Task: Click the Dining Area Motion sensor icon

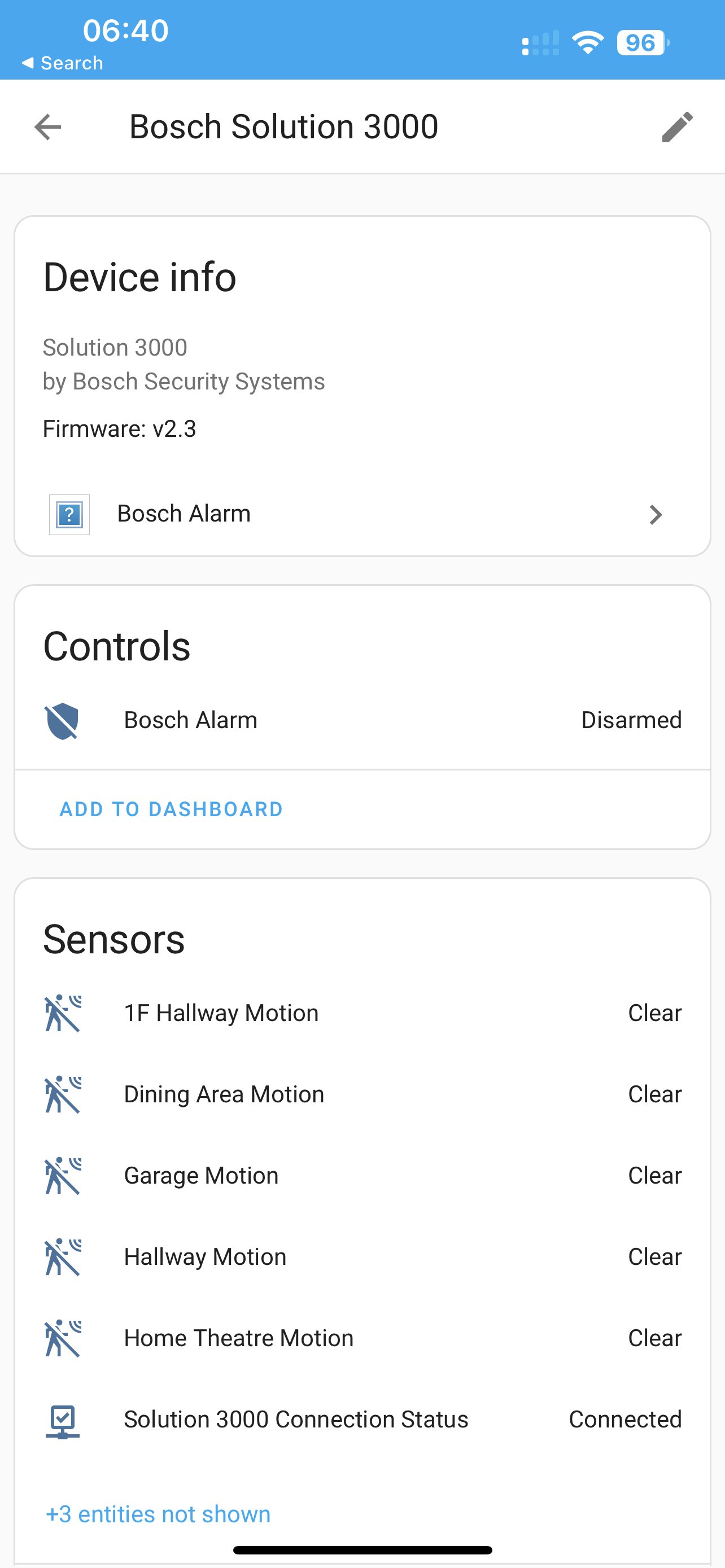Action: 63,1094
